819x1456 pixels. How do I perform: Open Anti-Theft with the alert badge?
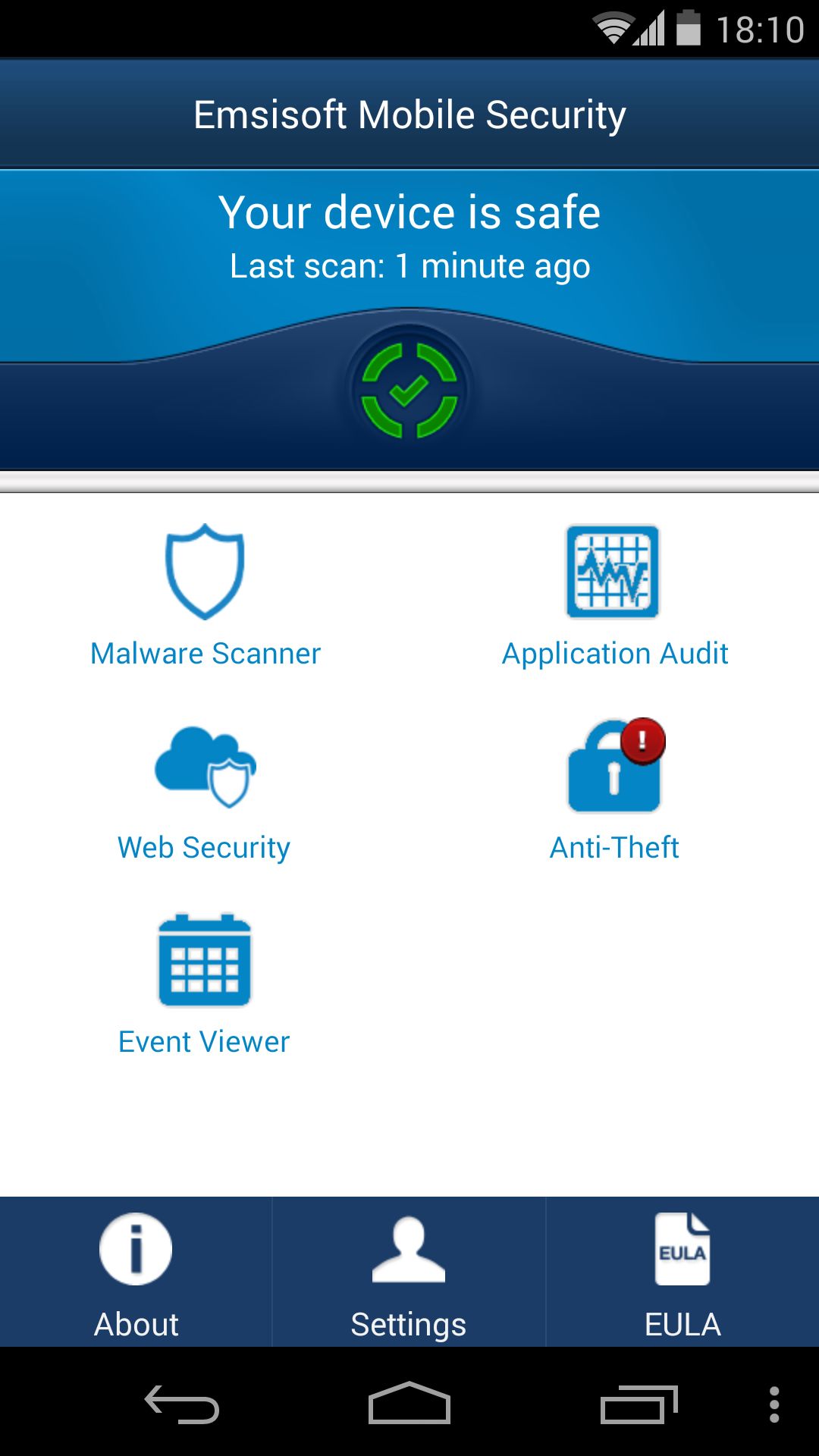(614, 791)
